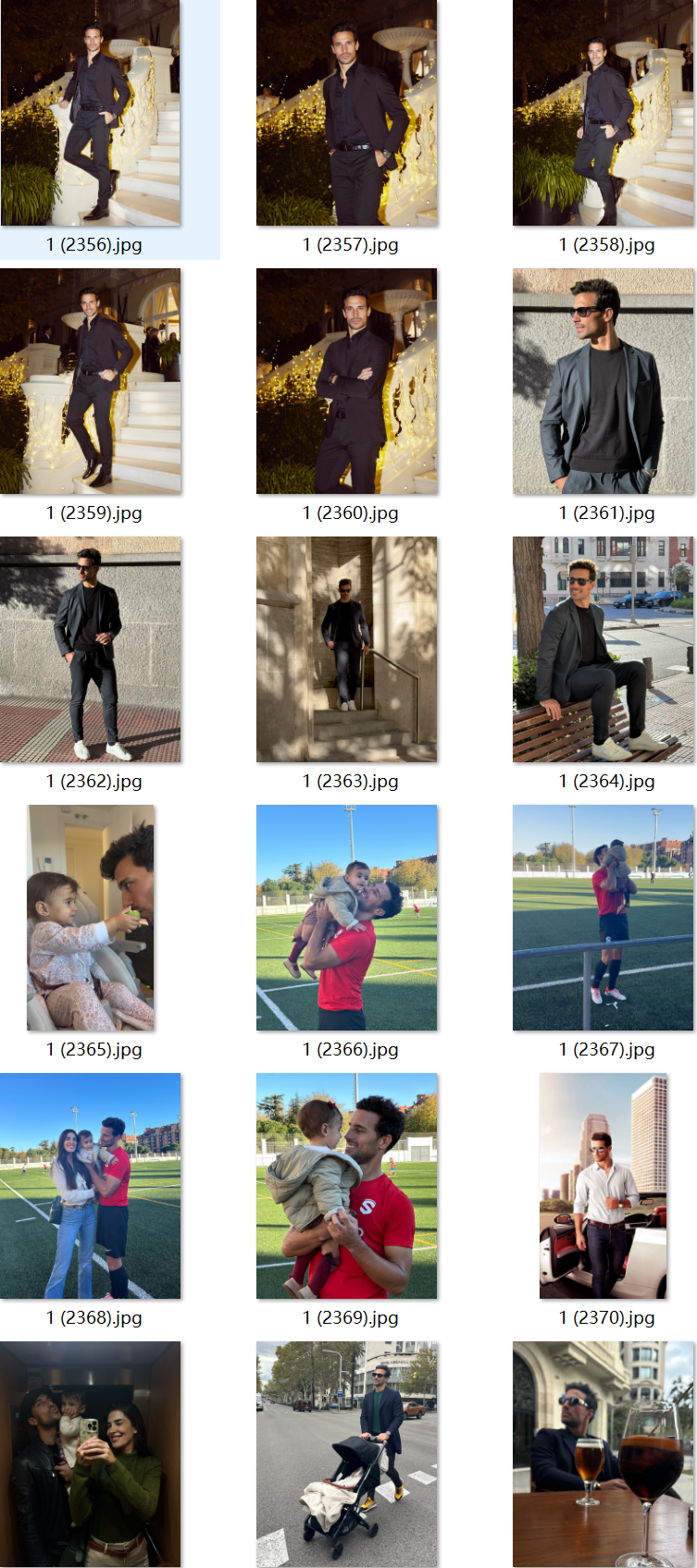Open the photo 1 (2359).jpg
The image size is (697, 1568).
click(91, 381)
